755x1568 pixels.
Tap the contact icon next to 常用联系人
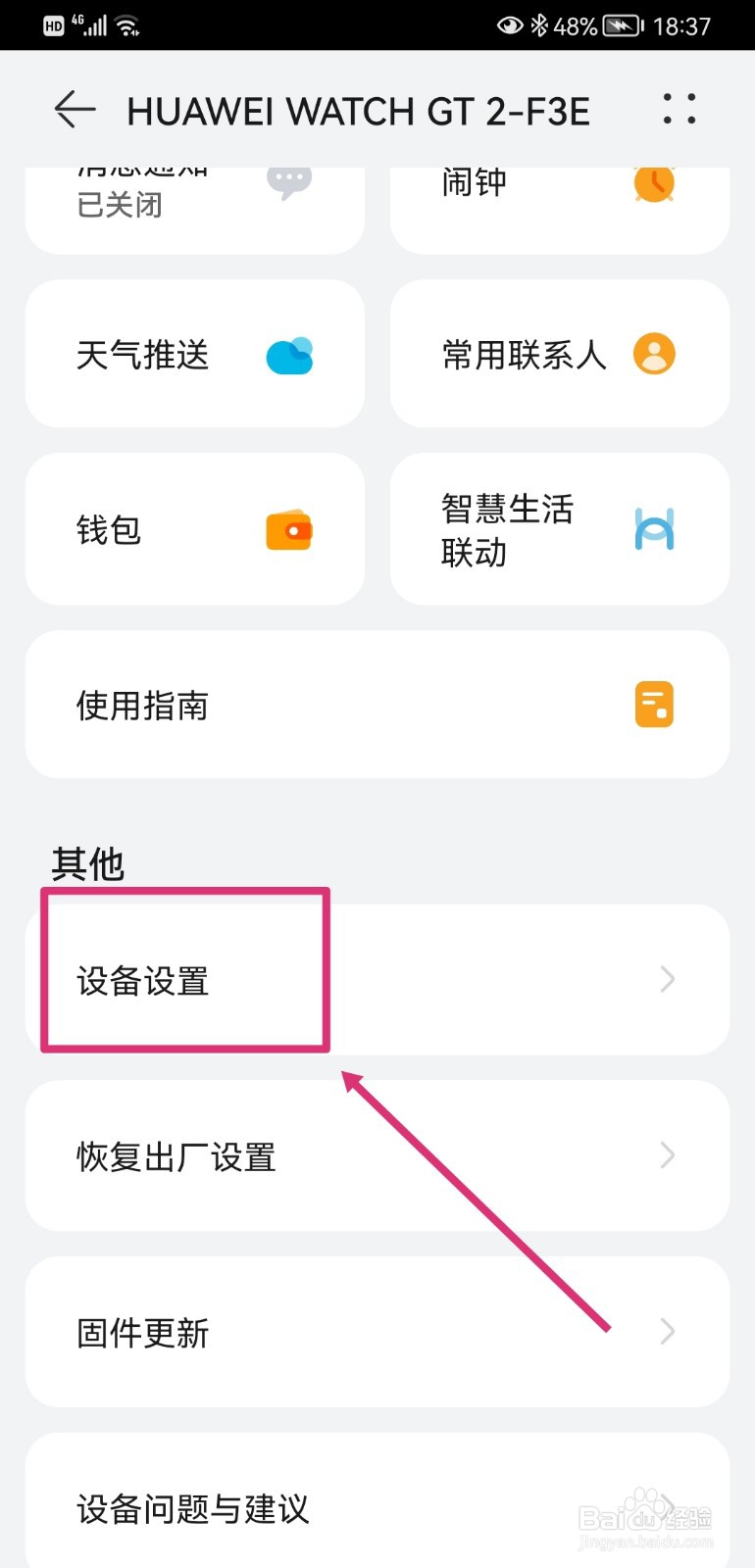point(653,355)
